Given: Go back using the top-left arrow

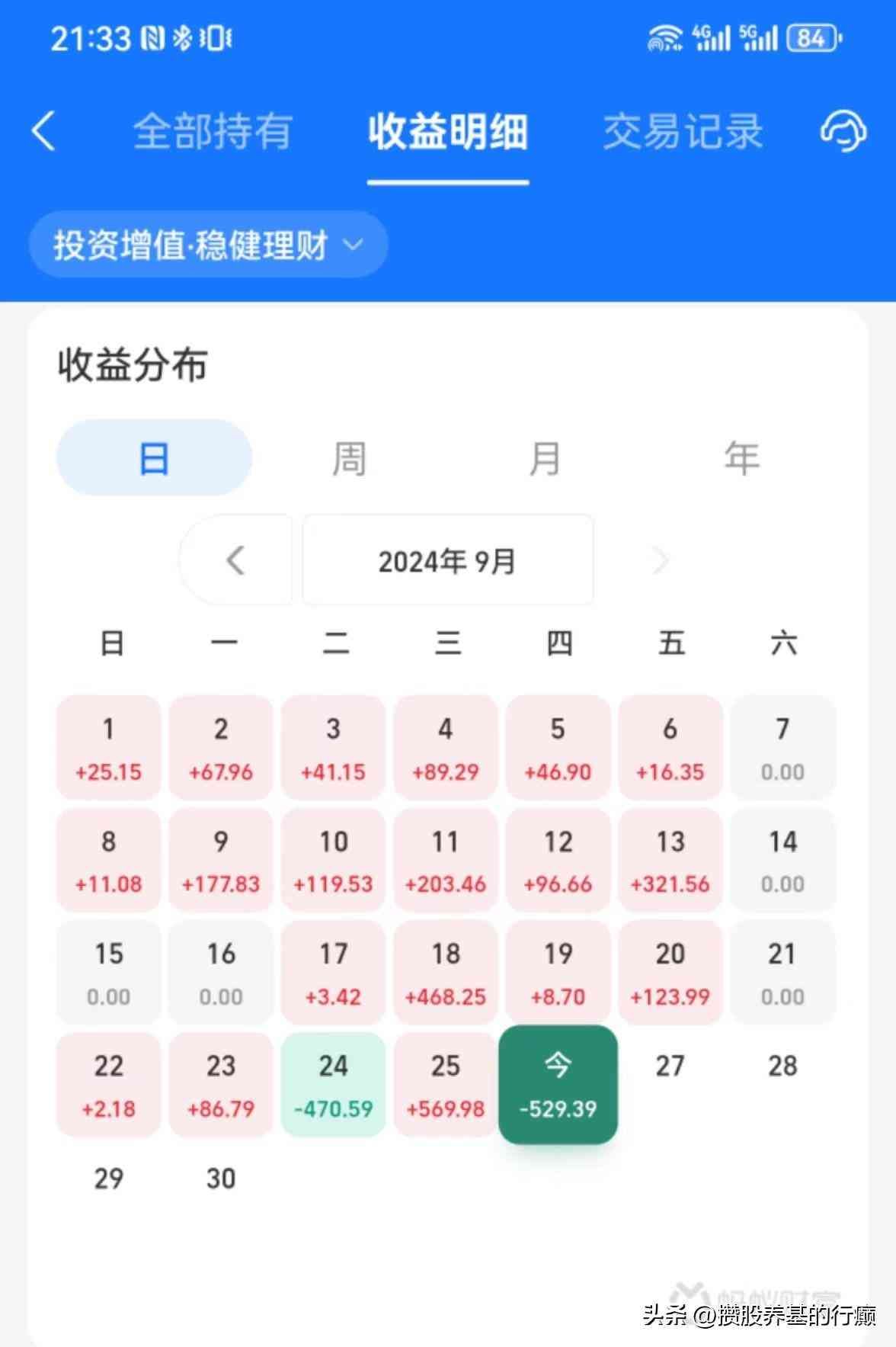Looking at the screenshot, I should [x=44, y=131].
